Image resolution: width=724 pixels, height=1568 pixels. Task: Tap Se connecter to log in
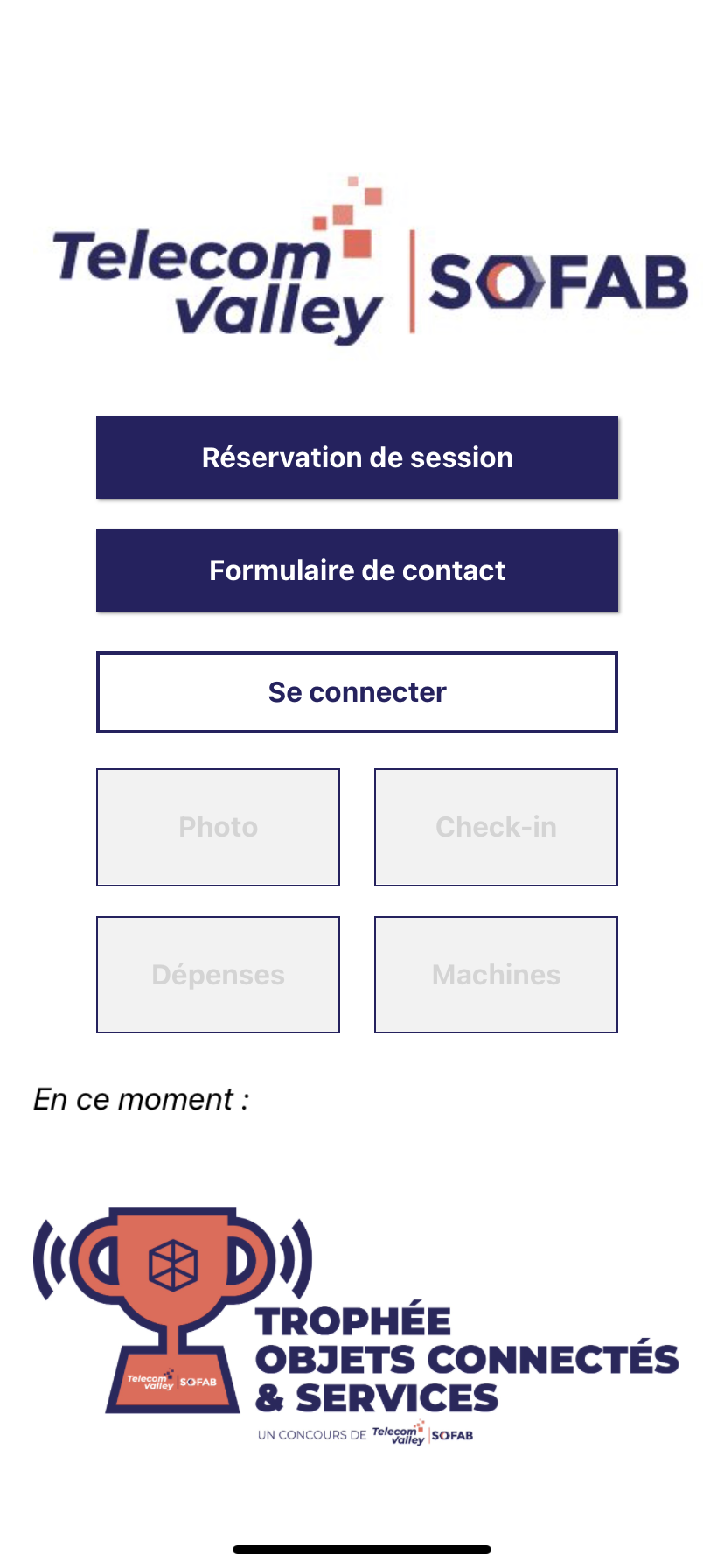coord(357,692)
